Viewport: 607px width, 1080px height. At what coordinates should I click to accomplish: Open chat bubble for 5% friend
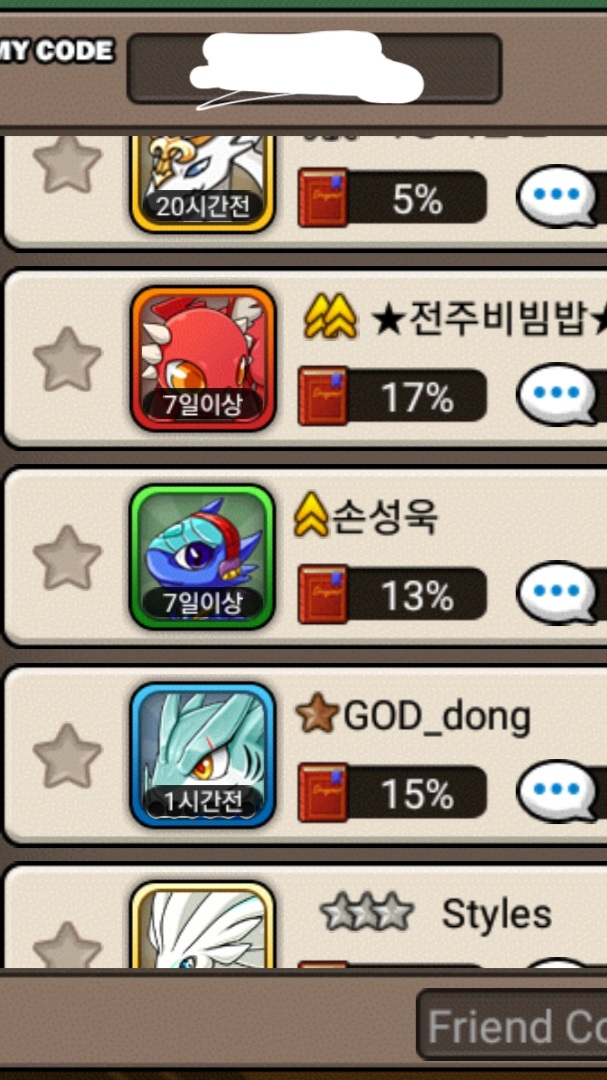coord(560,198)
